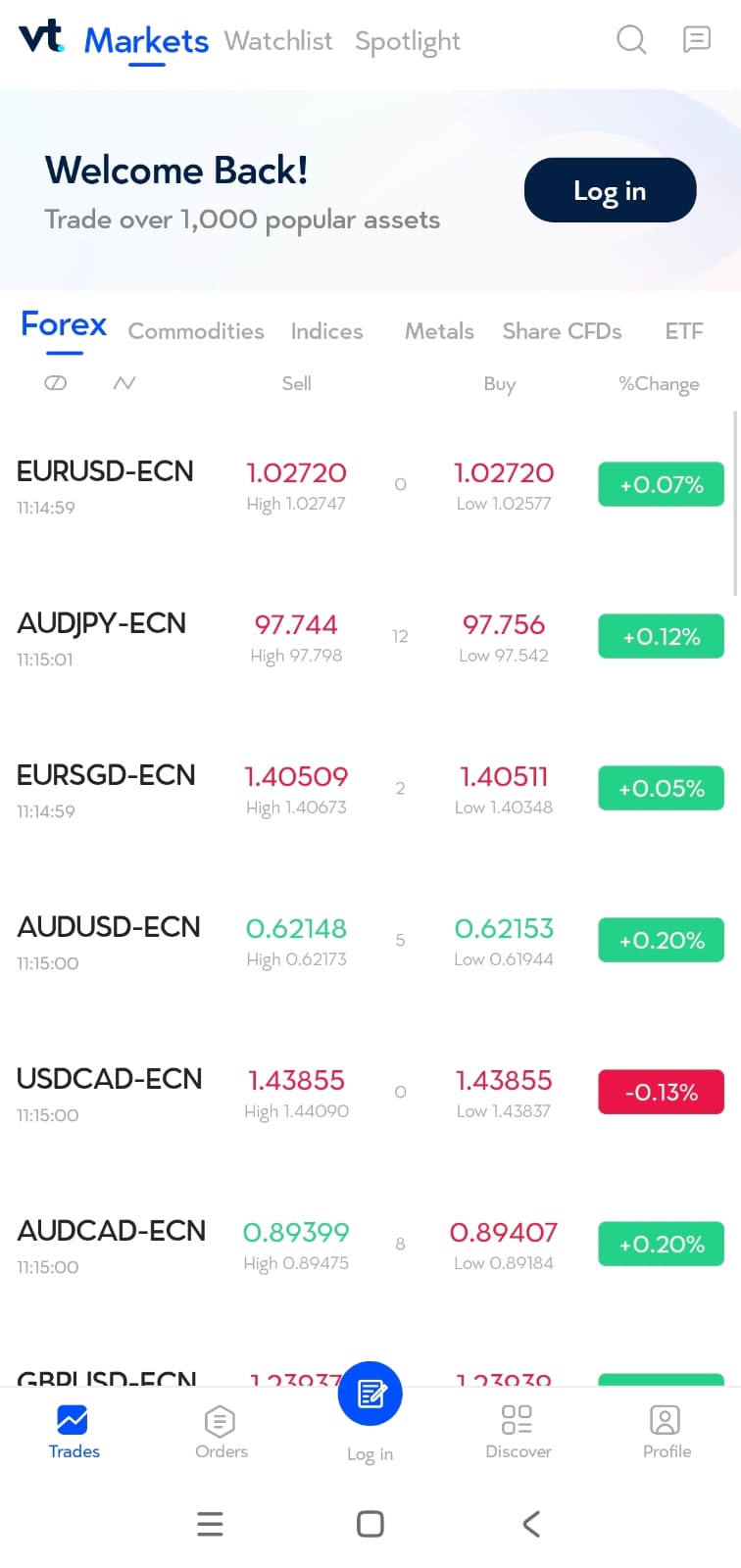
Task: Tap the center Log in floating button
Action: (370, 1394)
